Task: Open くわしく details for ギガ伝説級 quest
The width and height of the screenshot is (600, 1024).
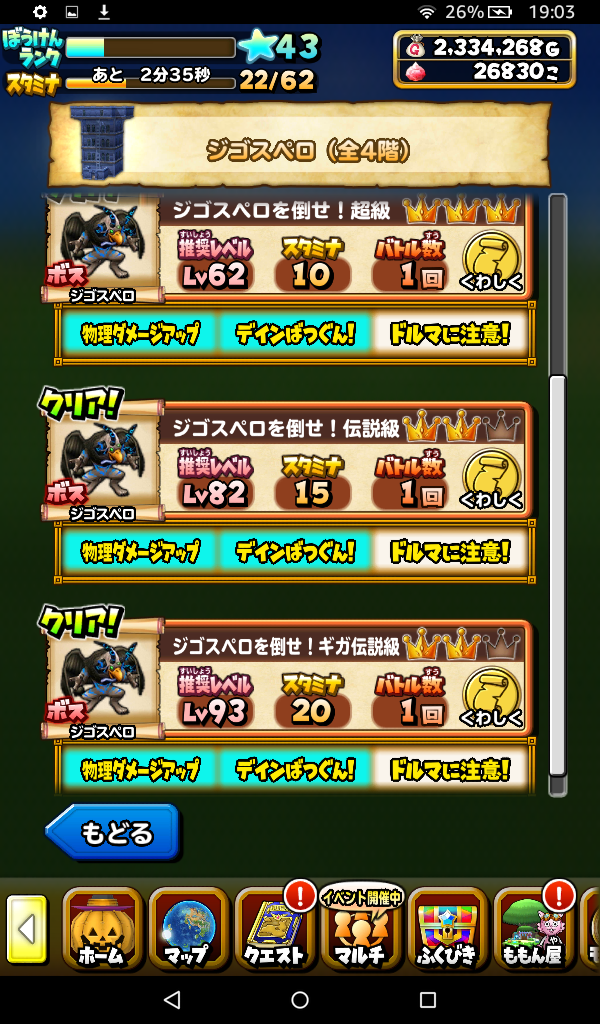Action: 491,692
